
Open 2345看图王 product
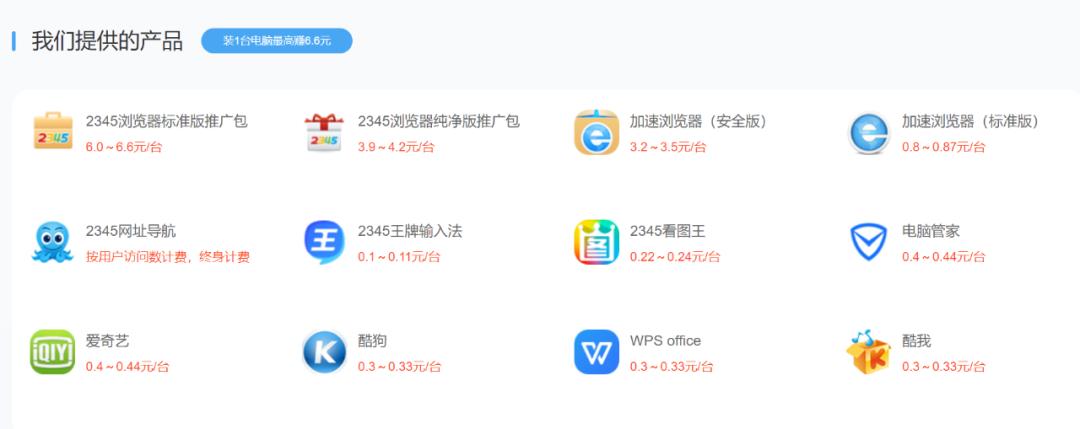667,231
